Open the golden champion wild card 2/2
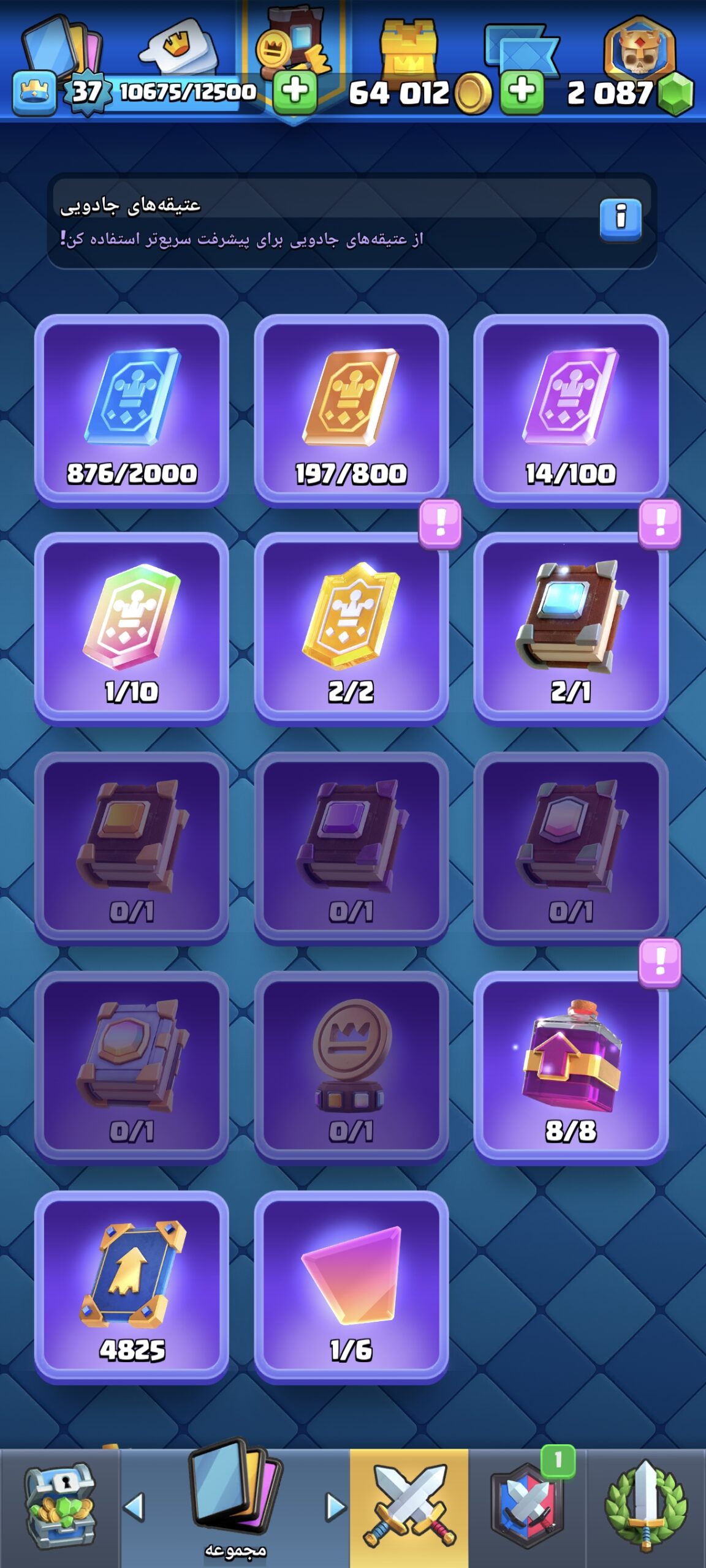This screenshot has height=1568, width=706. pyautogui.click(x=351, y=628)
